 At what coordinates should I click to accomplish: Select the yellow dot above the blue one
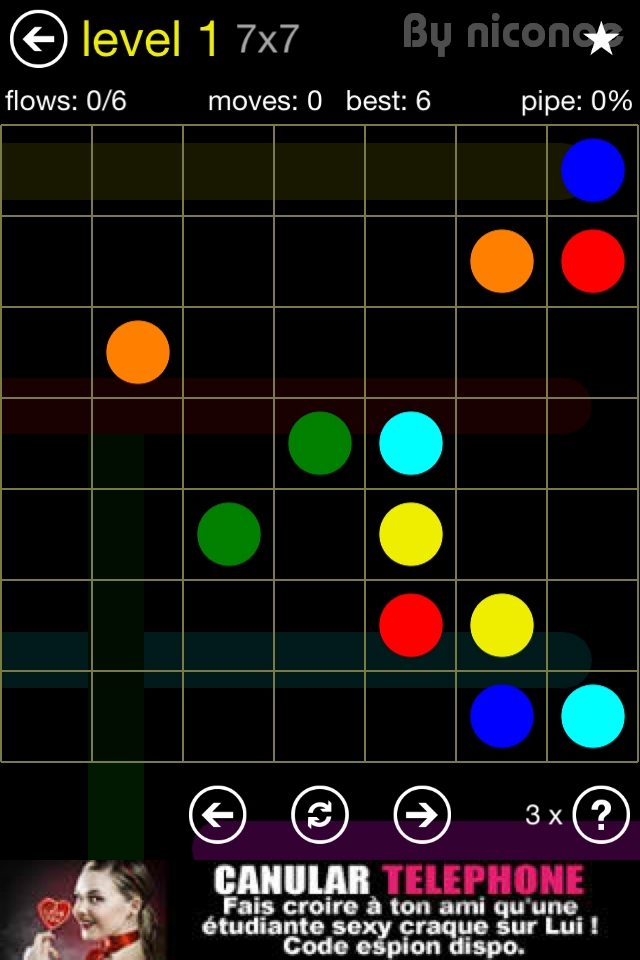502,625
